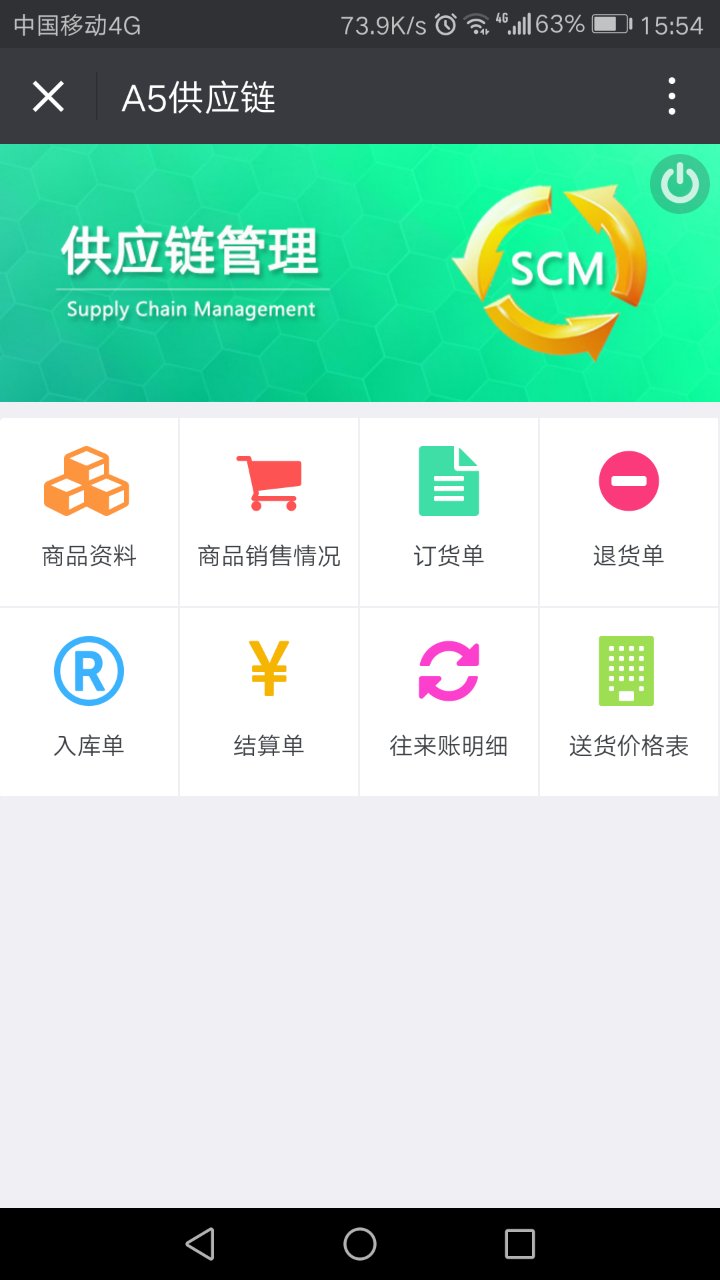Tap the system back button

pos(200,1244)
